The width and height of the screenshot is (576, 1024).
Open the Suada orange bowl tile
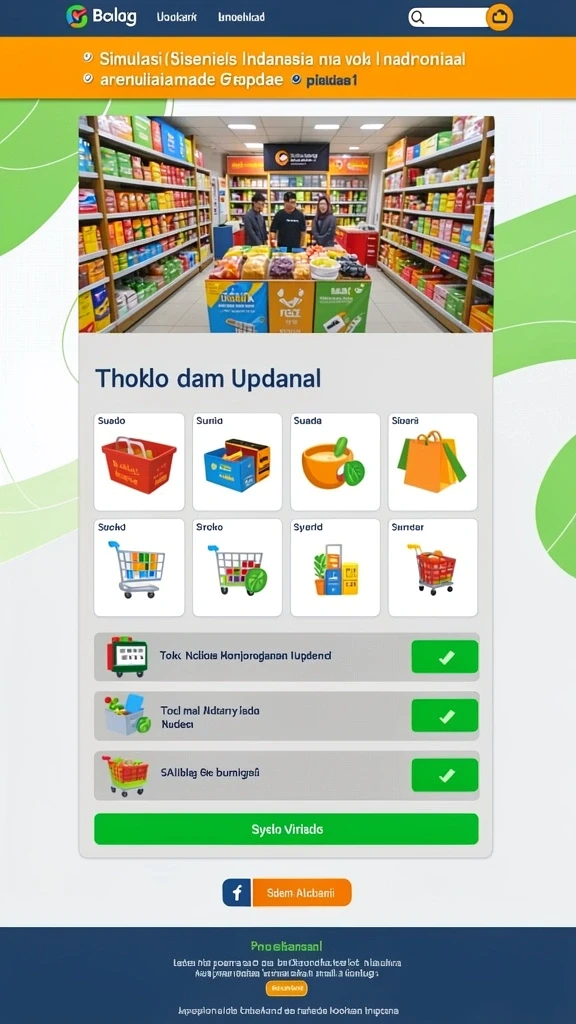coord(335,462)
